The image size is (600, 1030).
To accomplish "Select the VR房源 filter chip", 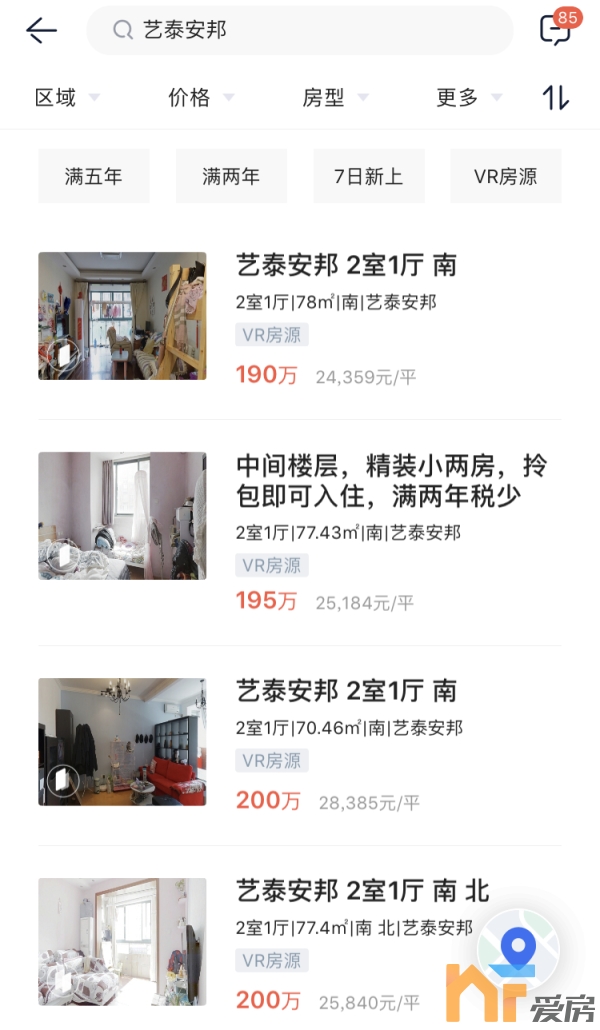I will (505, 176).
